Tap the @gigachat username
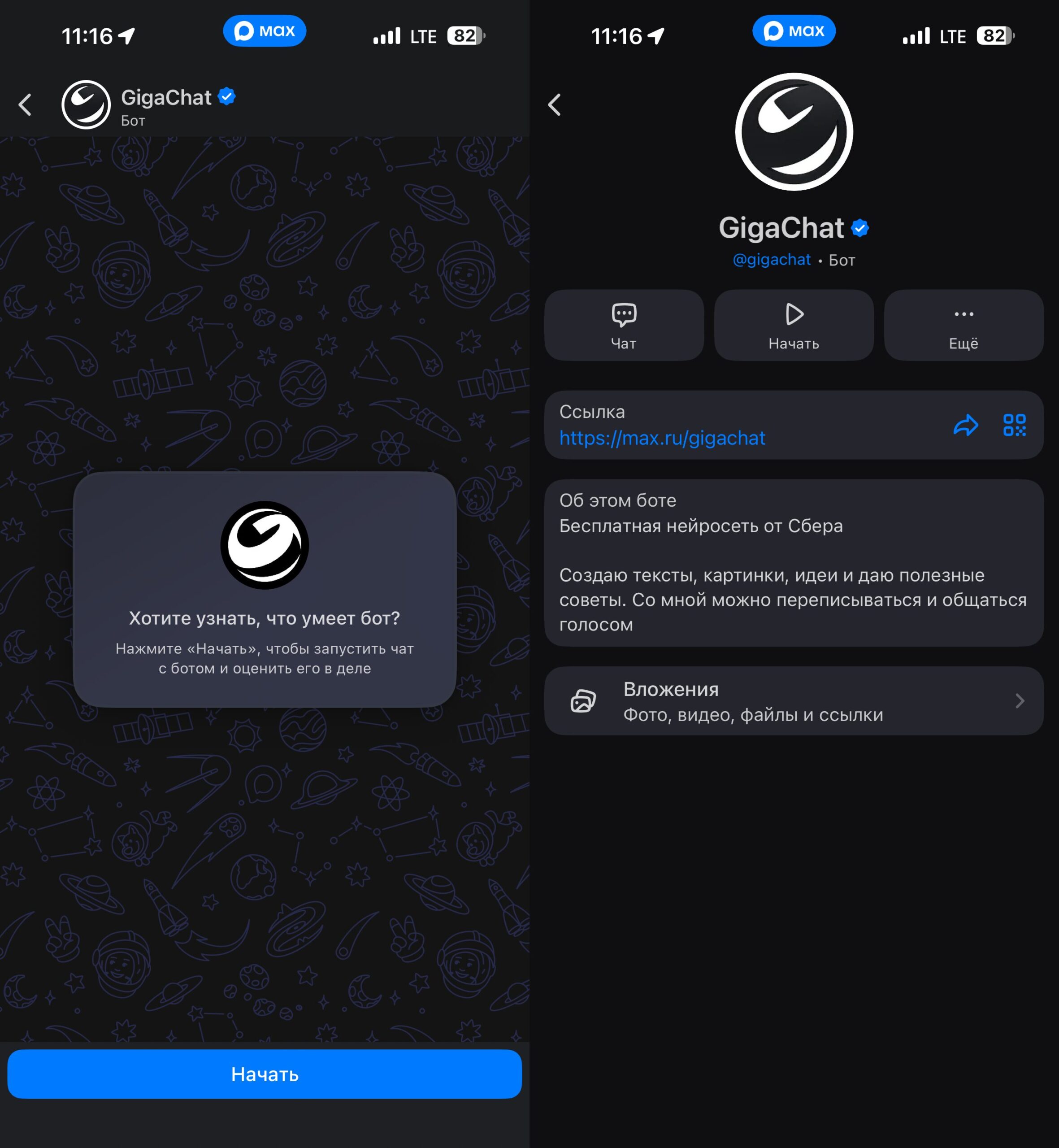1059x1148 pixels. (x=771, y=260)
